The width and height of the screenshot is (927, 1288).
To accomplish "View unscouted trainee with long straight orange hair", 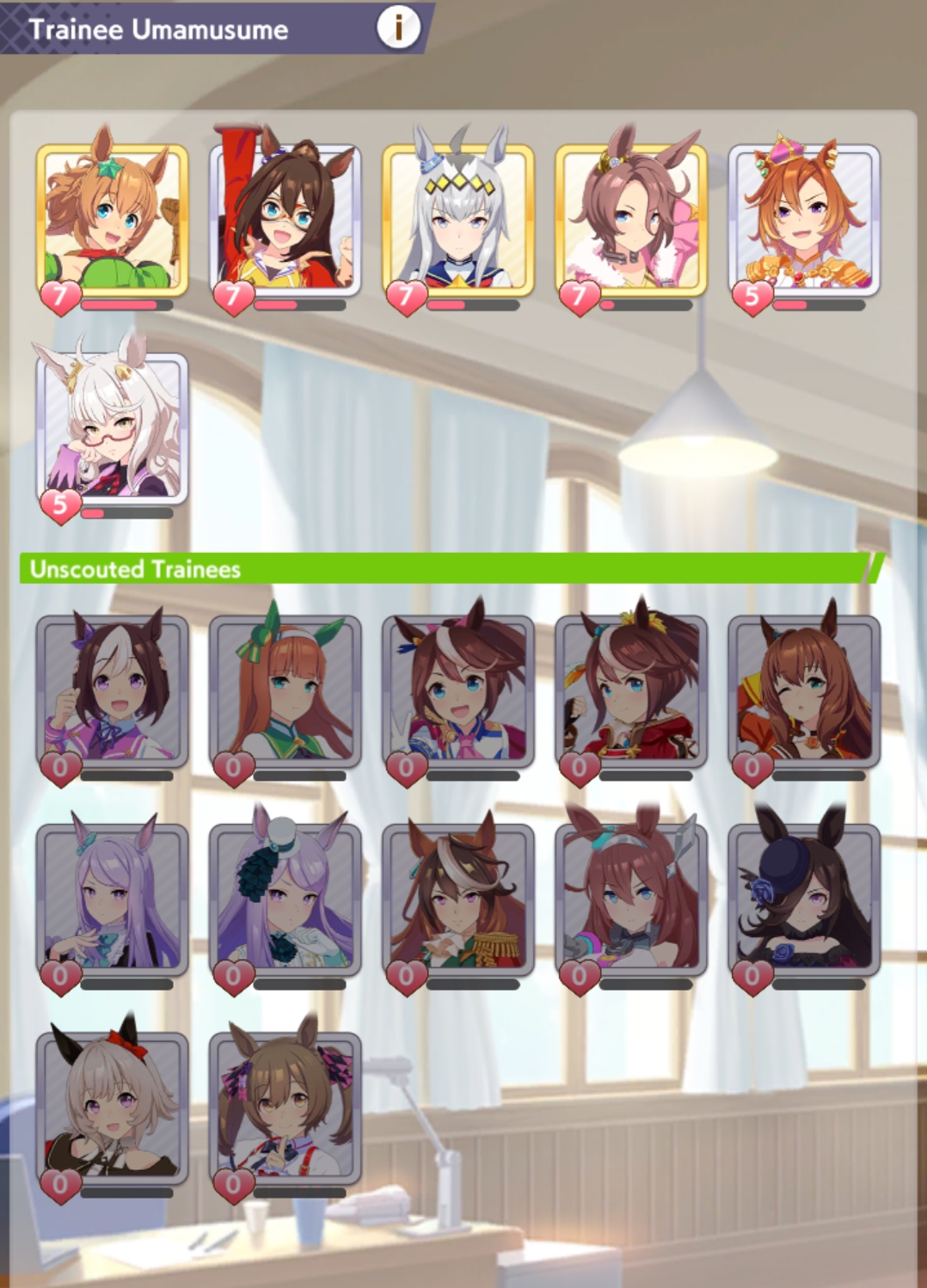I will (285, 690).
